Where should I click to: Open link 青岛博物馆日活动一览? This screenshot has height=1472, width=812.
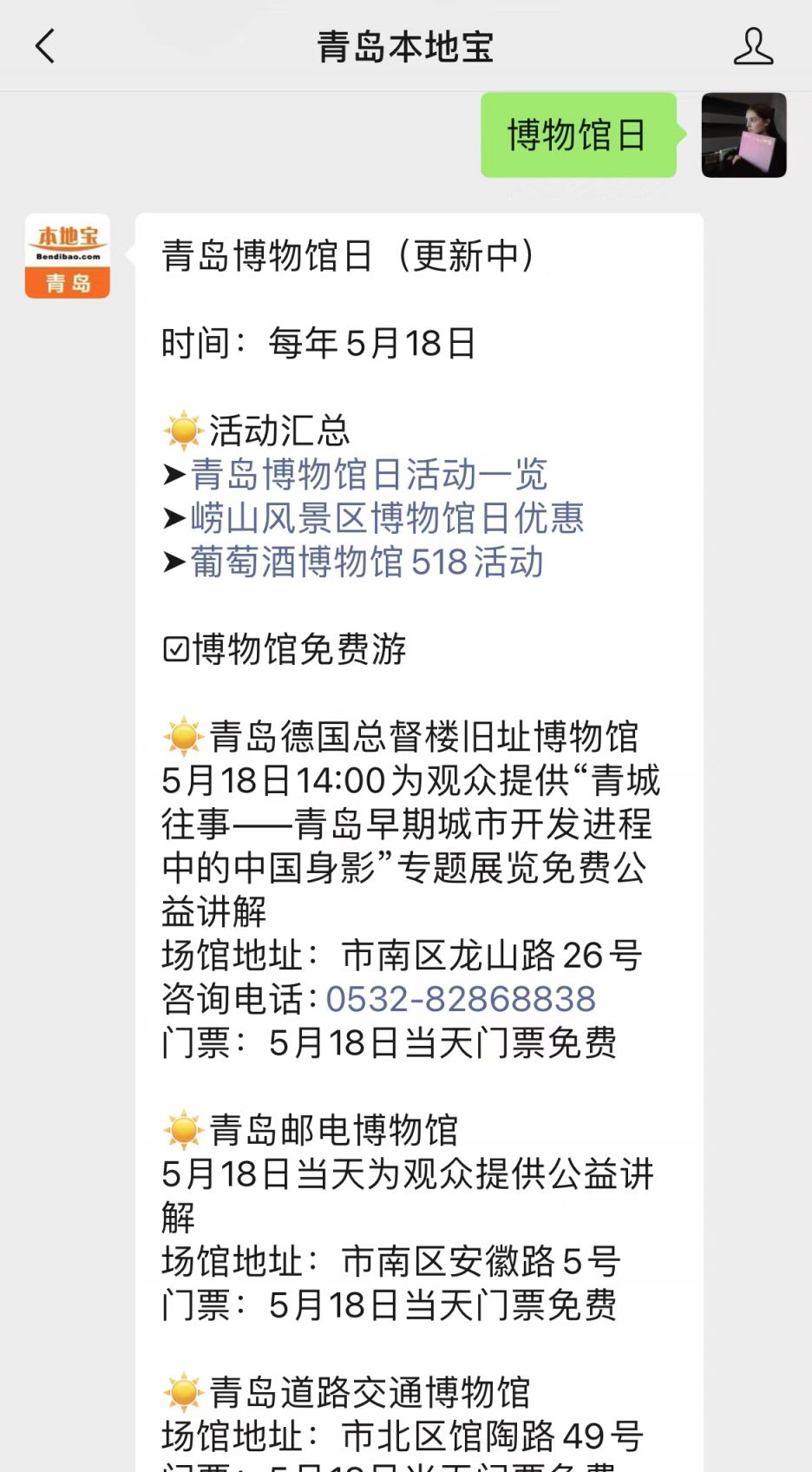coord(369,475)
